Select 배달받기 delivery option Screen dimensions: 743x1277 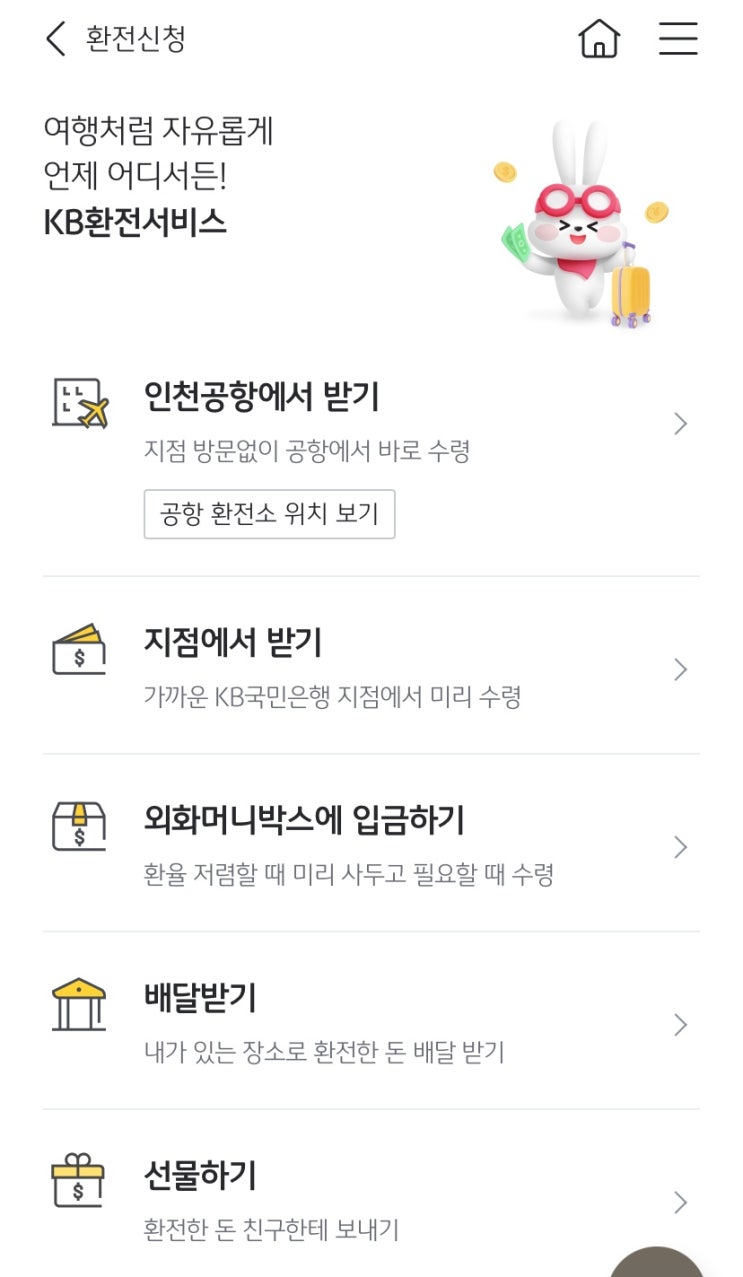pyautogui.click(x=201, y=997)
